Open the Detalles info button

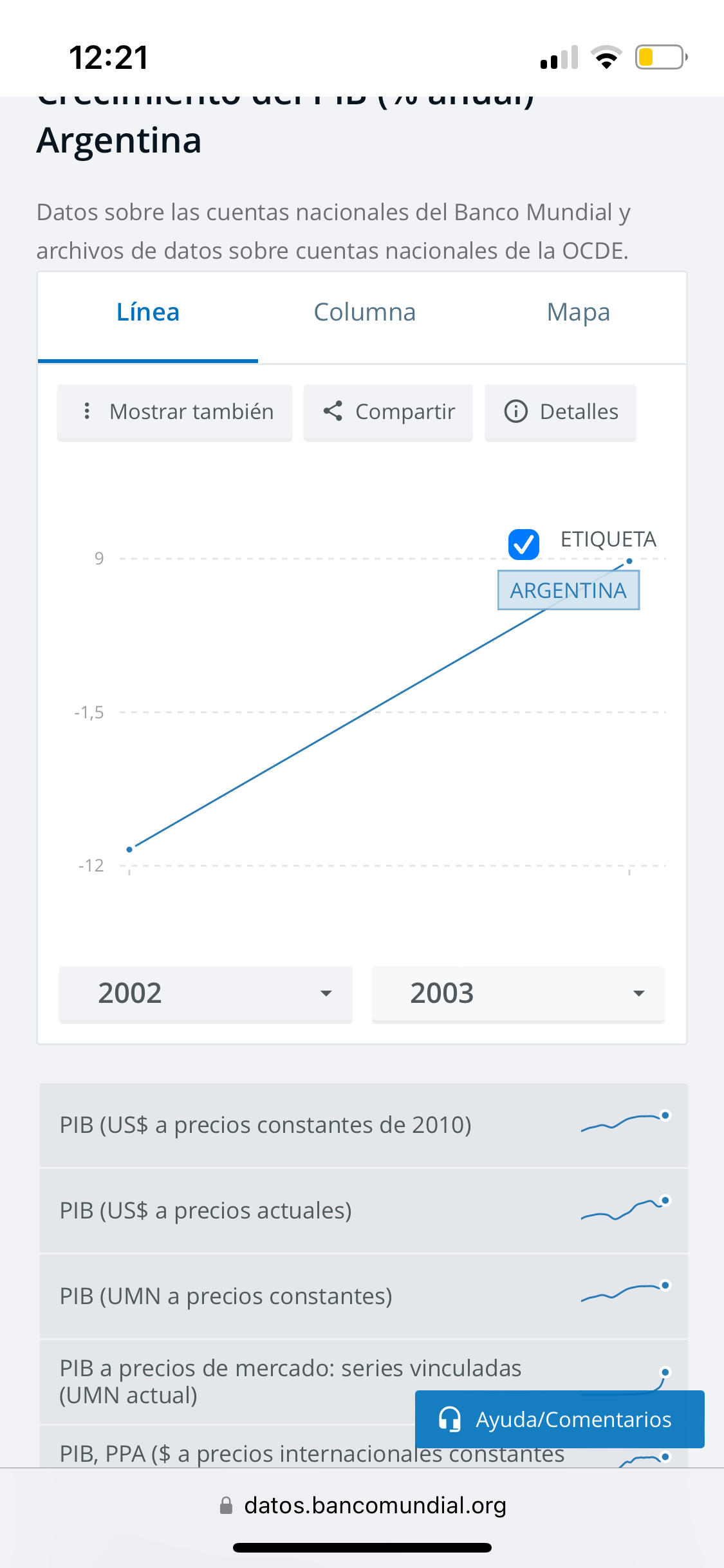point(561,412)
